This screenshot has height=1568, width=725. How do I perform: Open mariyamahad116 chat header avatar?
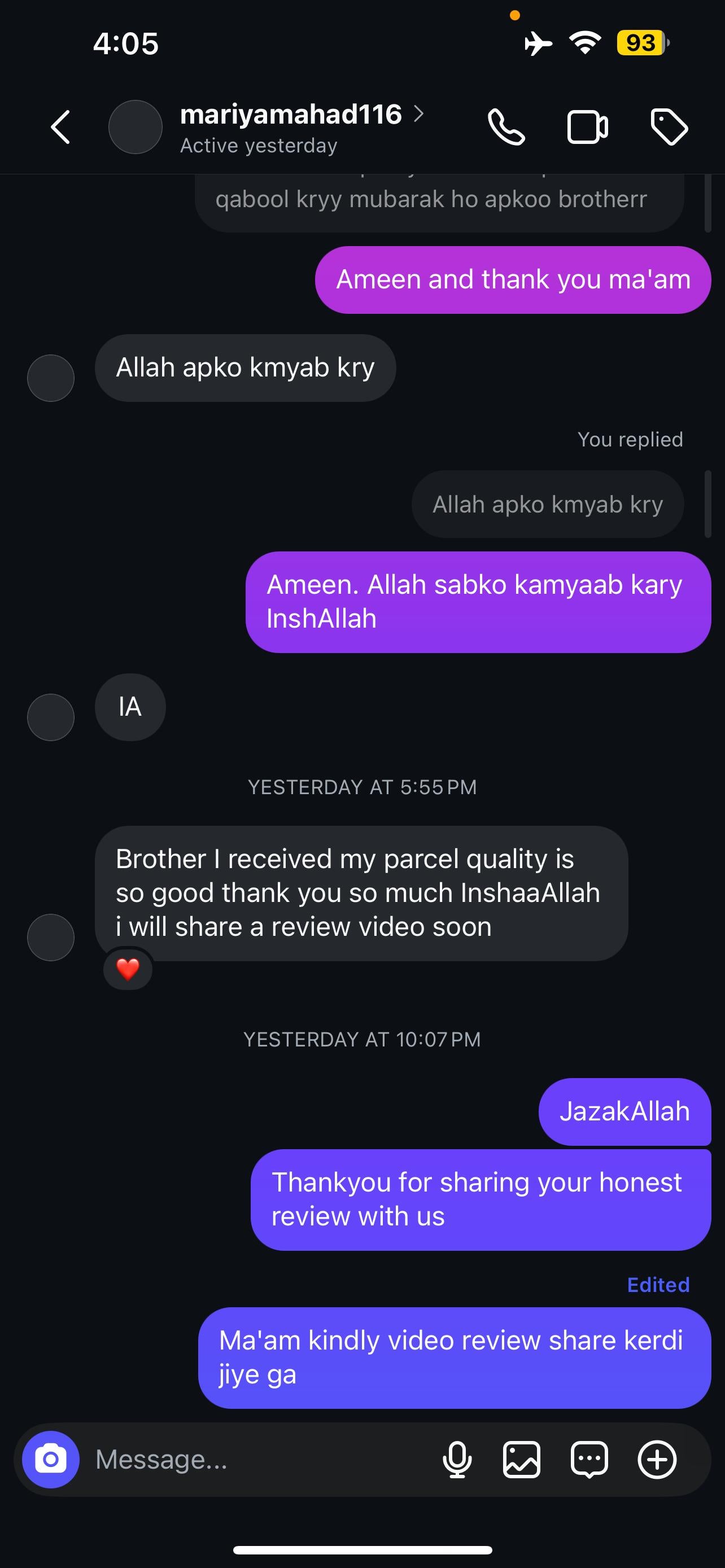[x=135, y=127]
